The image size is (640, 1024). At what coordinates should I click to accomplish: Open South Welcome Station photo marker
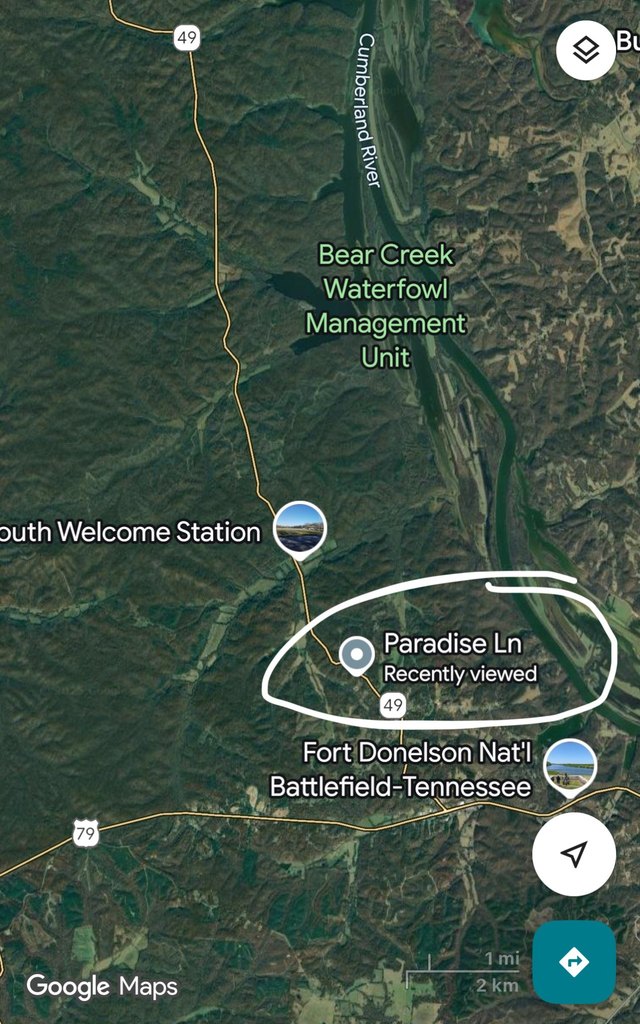pos(300,526)
